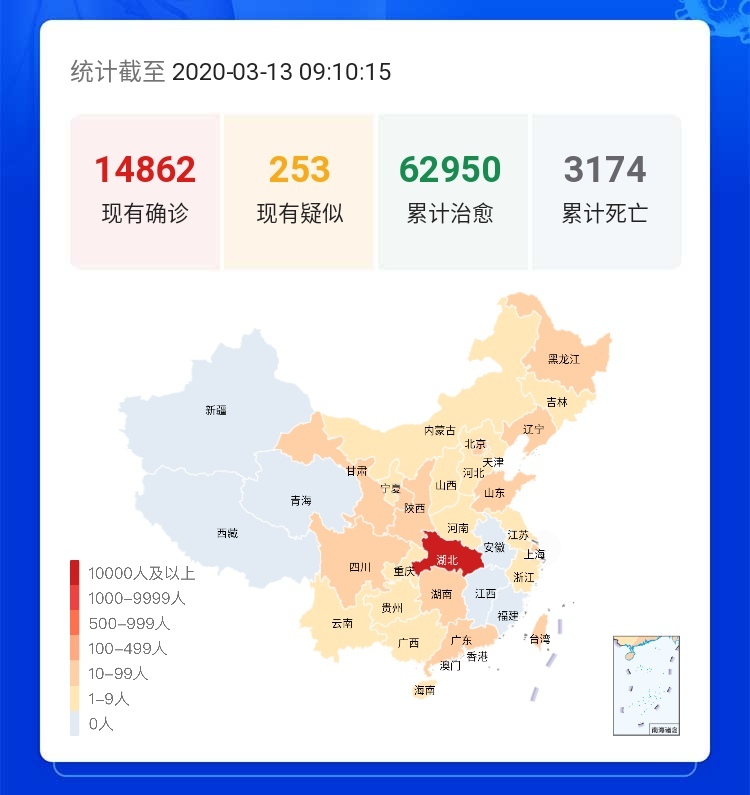Select Heilongjiang province on the map
The image size is (750, 795).
(x=563, y=358)
